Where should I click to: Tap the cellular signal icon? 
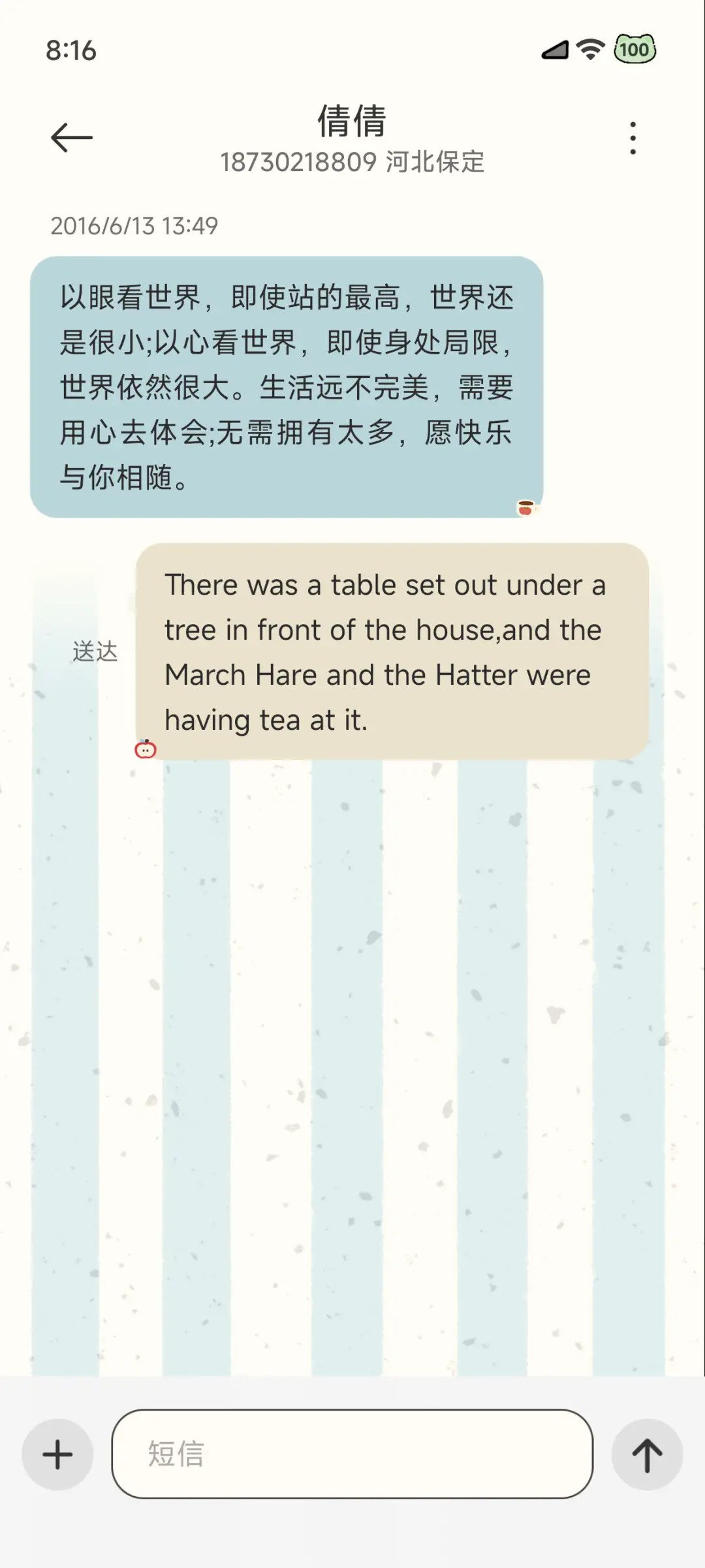[554, 51]
